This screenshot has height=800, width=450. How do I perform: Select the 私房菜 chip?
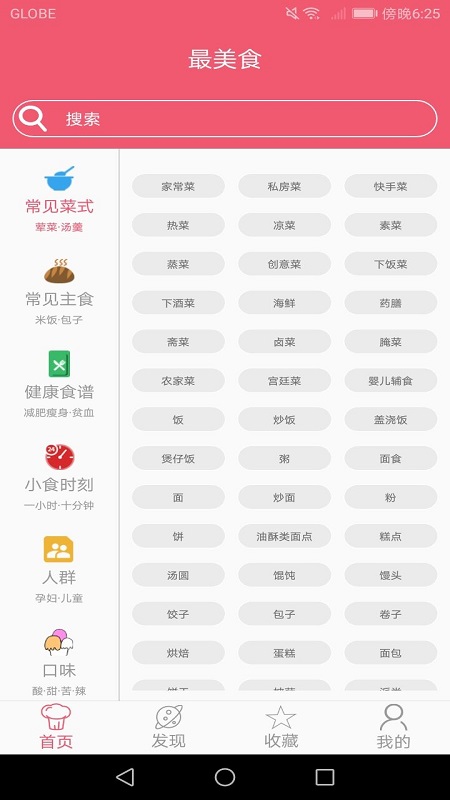coord(284,186)
